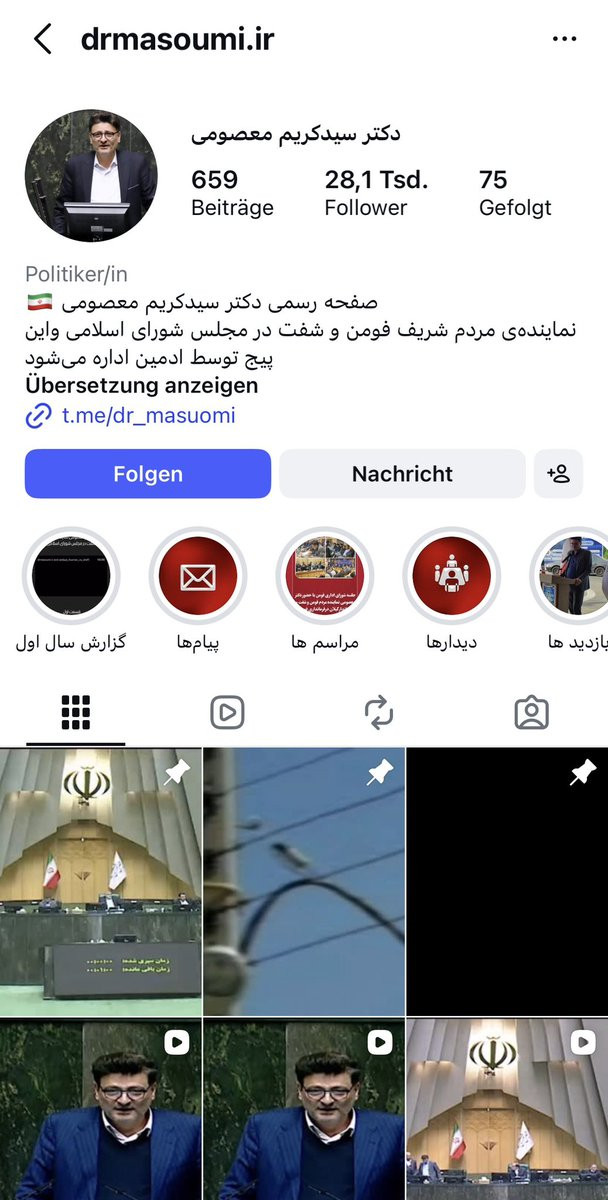Open the Follower list
The height and width of the screenshot is (1200, 608).
click(x=367, y=193)
